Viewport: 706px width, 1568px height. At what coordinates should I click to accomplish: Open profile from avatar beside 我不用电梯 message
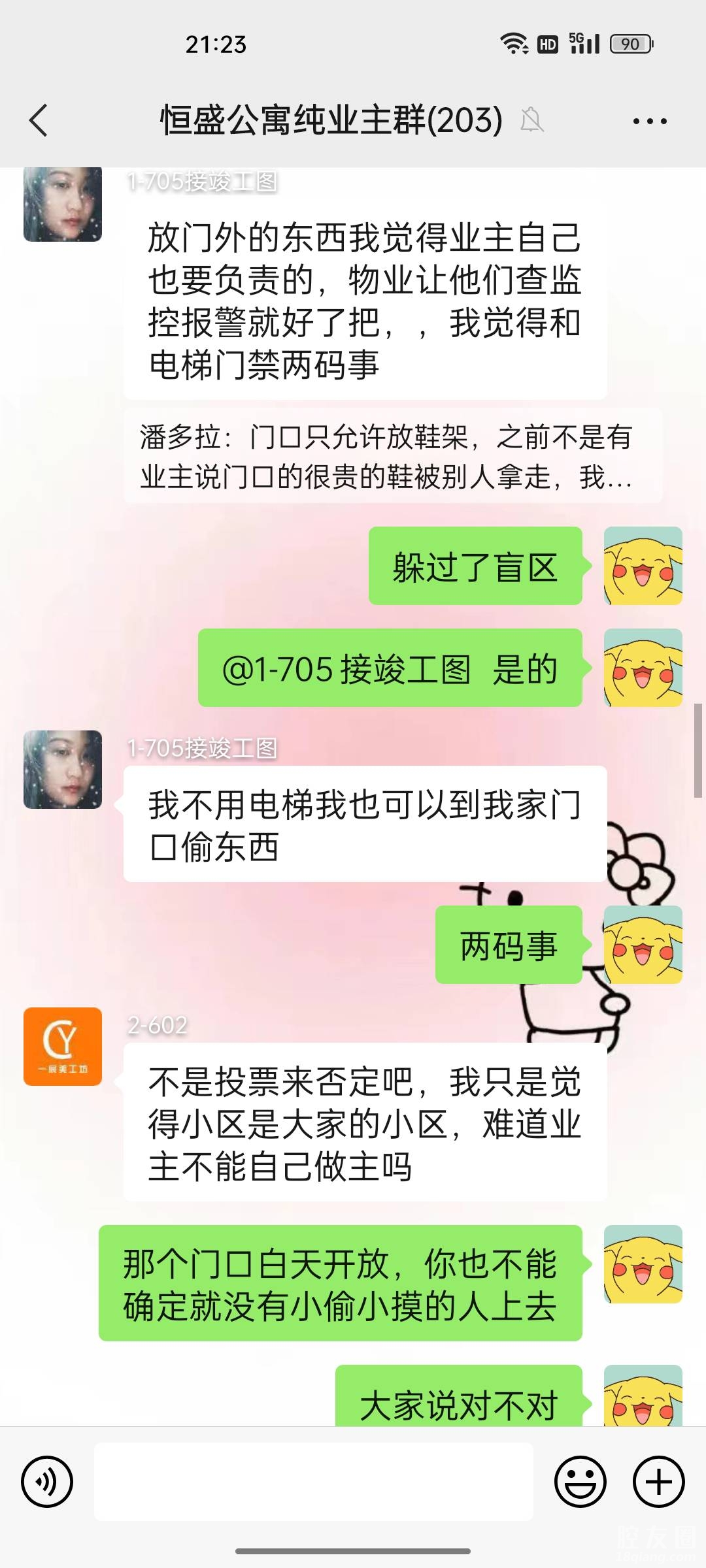(x=63, y=770)
